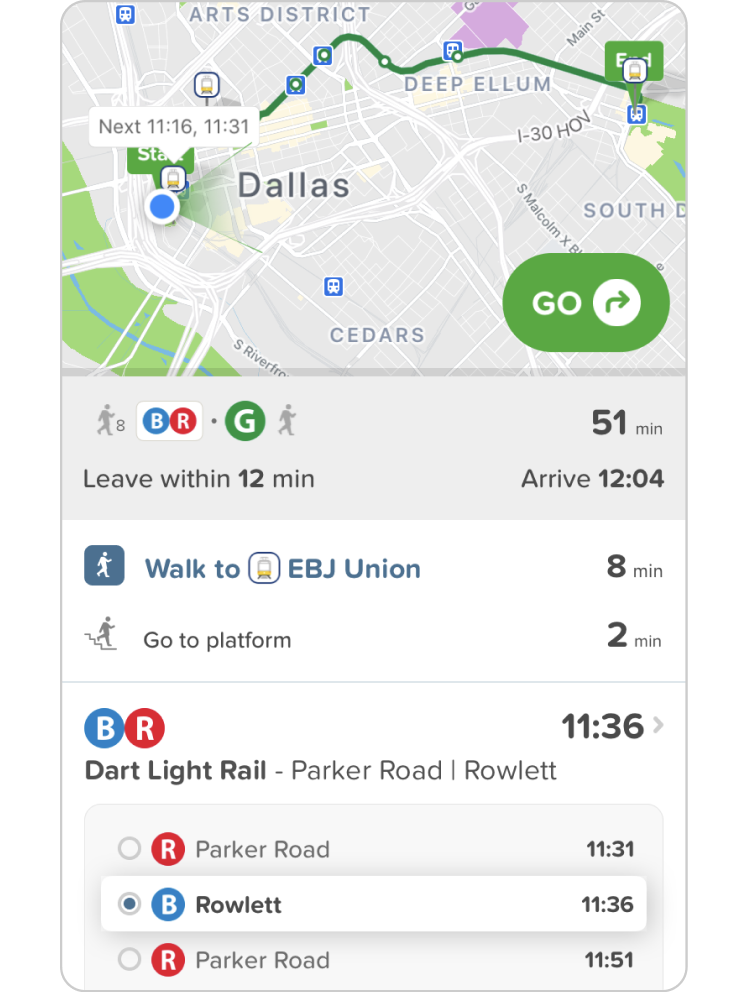
Task: Start navigation with the GO button
Action: click(585, 304)
